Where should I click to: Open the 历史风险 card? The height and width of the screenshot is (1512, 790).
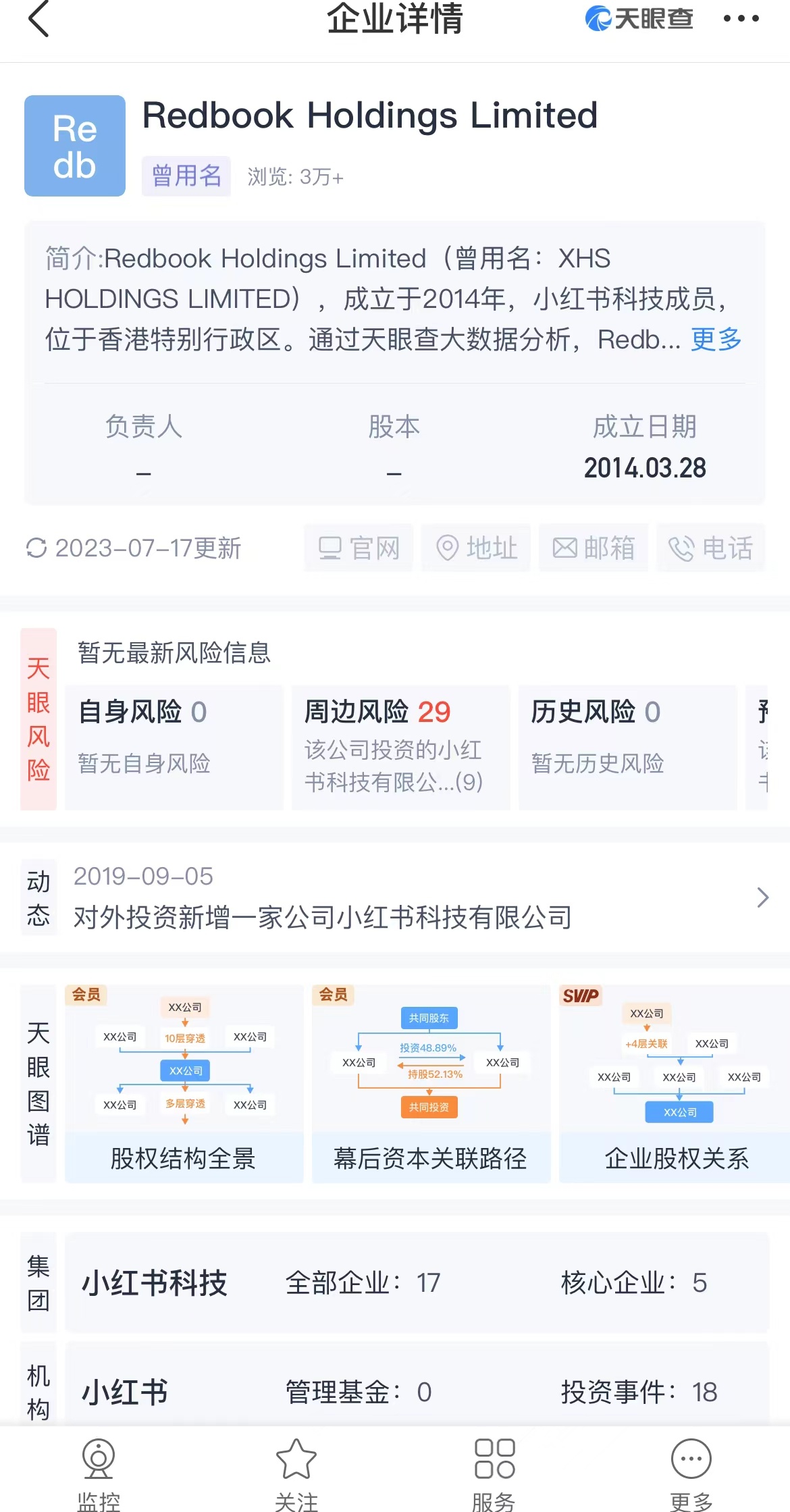coord(628,747)
